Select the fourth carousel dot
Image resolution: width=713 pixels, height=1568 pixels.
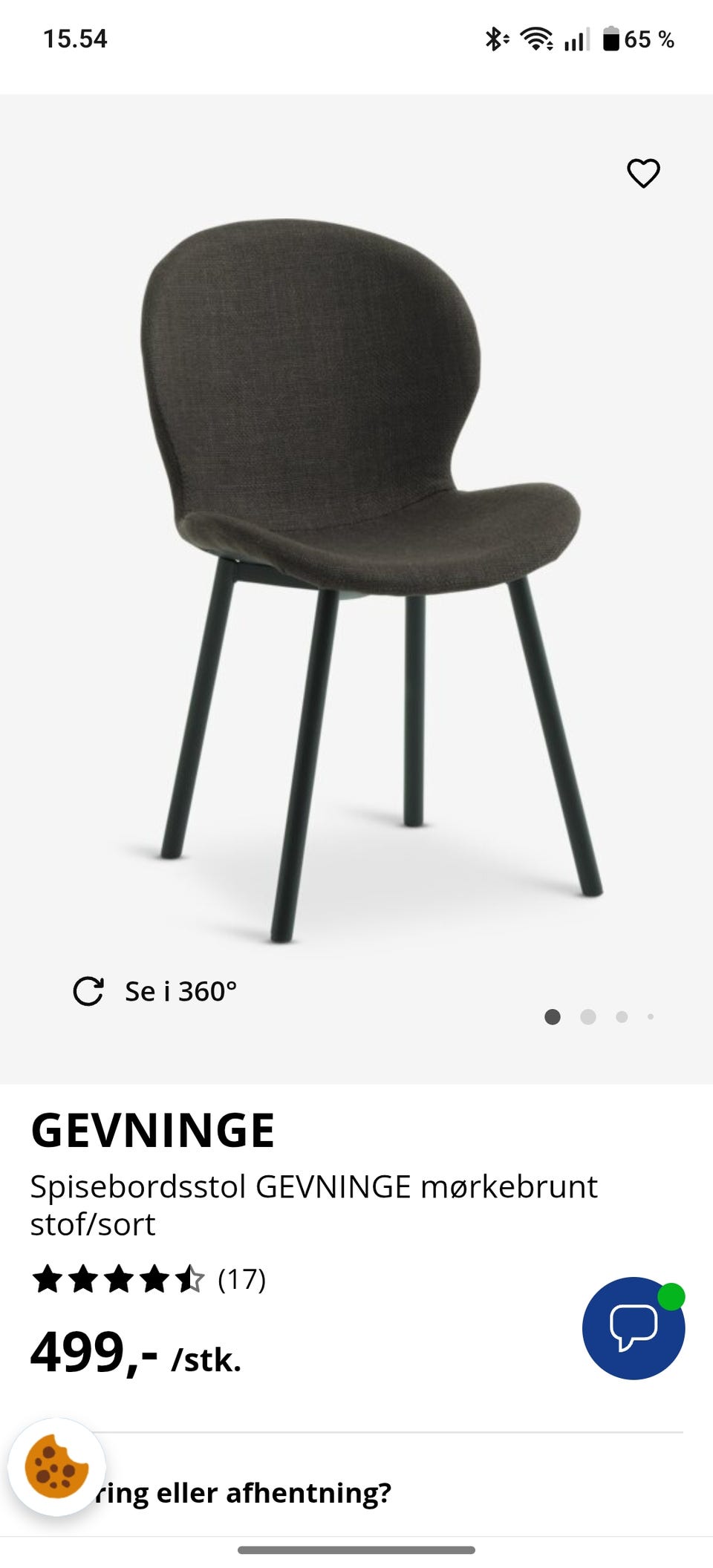pos(651,1018)
